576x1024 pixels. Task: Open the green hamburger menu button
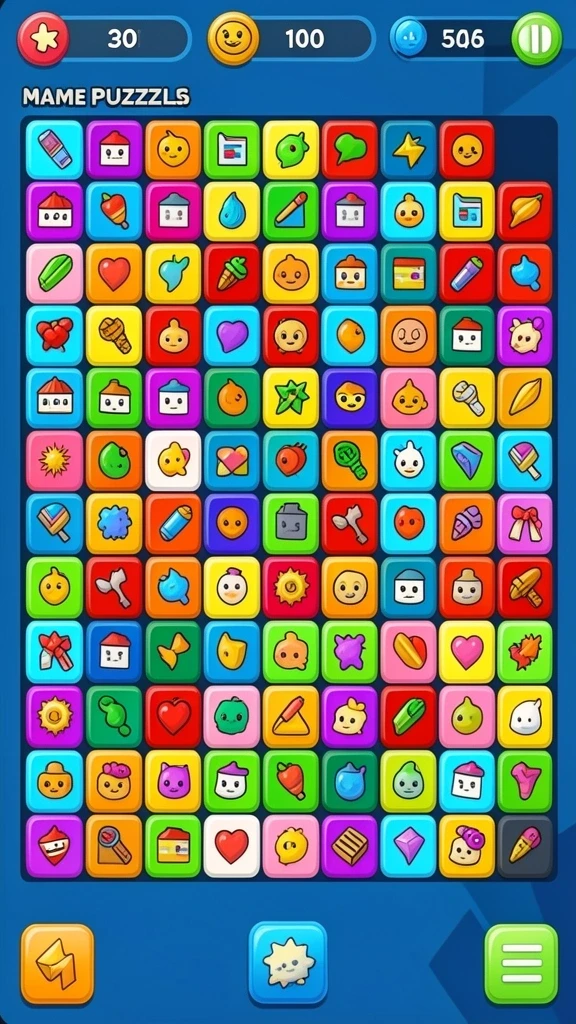(x=521, y=963)
